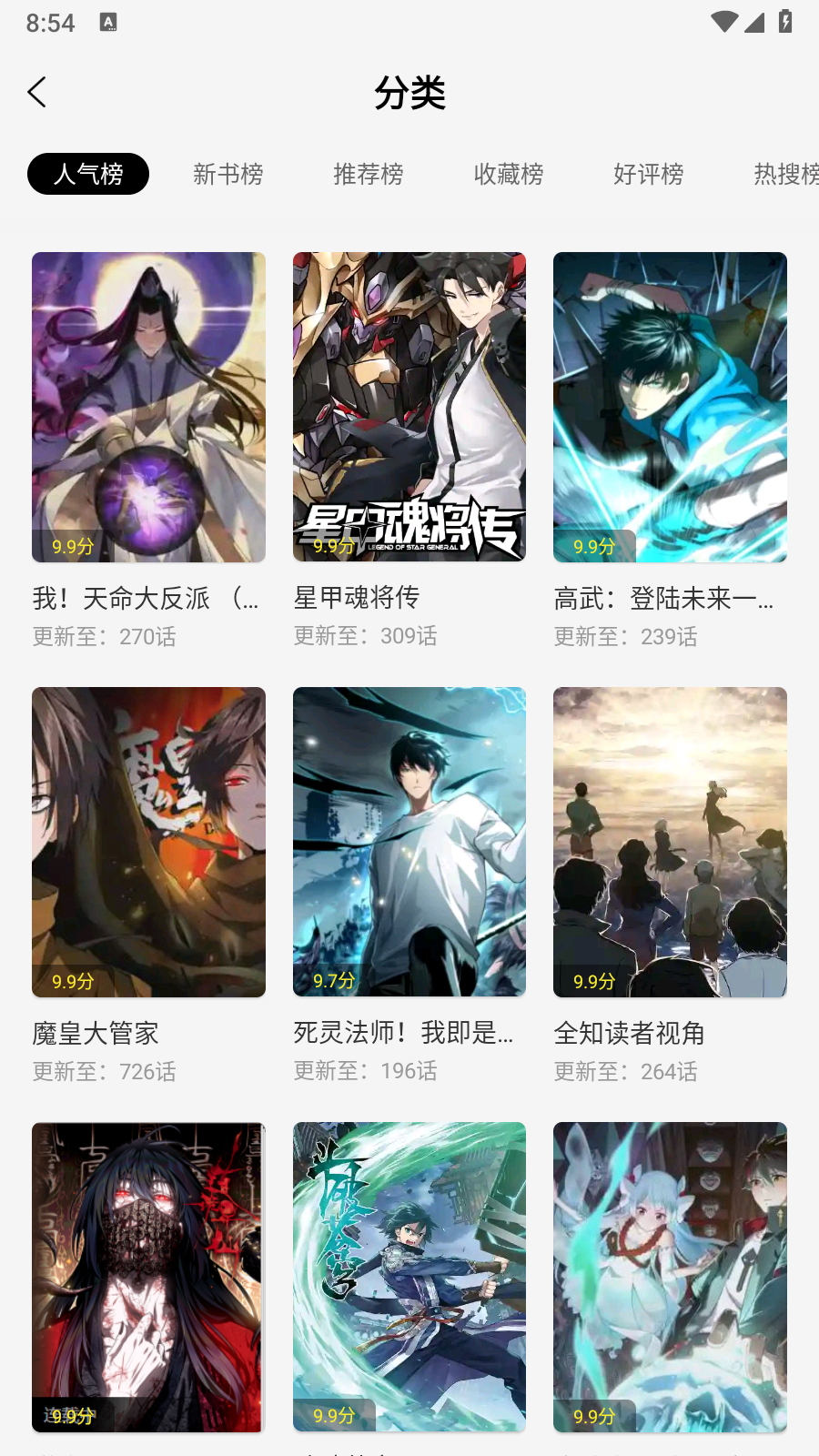Screen dimensions: 819x1456
Task: Open the 好评榜 ranking
Action: (649, 174)
